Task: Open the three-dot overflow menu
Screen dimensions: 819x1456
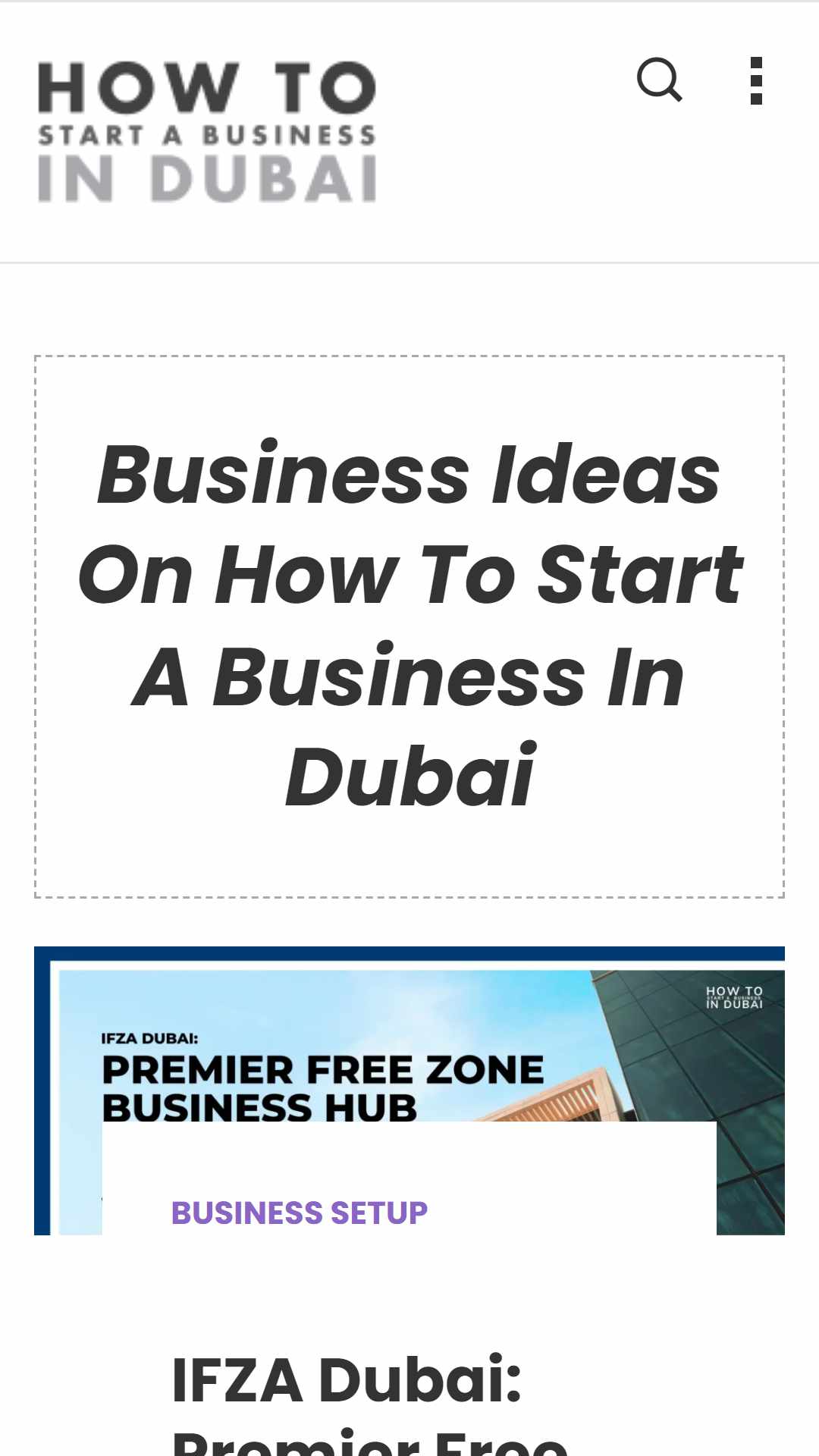Action: tap(755, 80)
